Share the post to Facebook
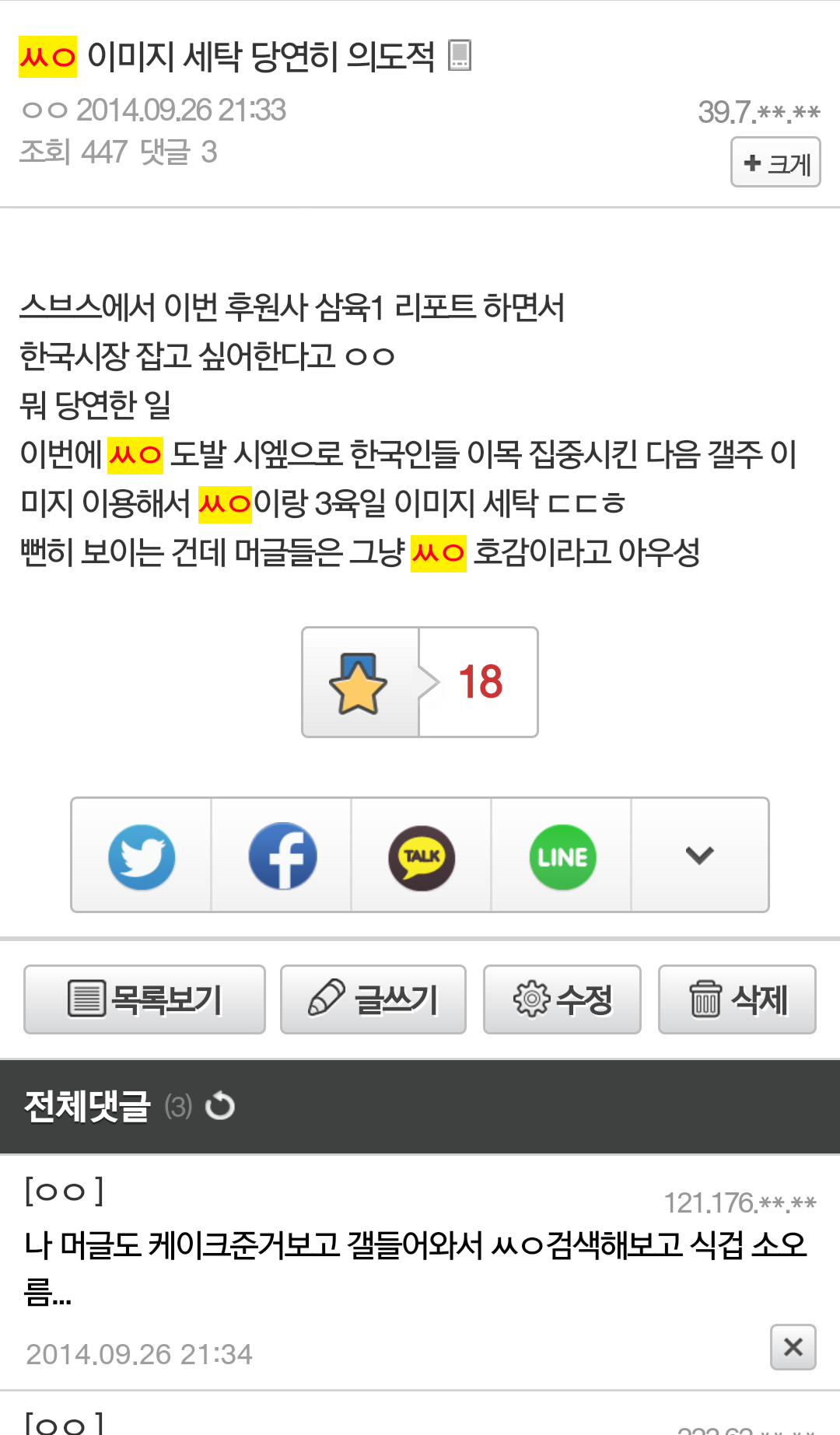The width and height of the screenshot is (840, 1435). pos(281,856)
